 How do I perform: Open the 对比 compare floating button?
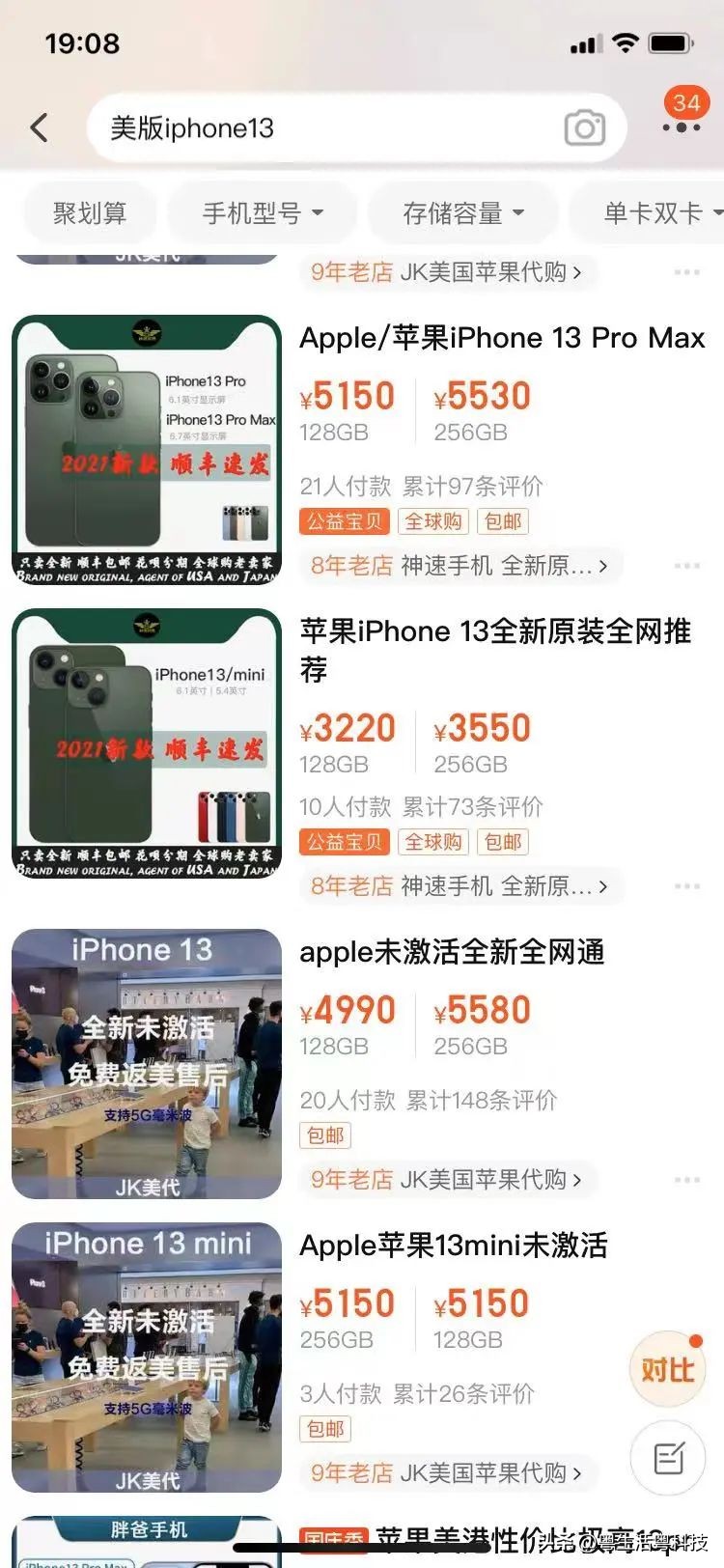[666, 1368]
